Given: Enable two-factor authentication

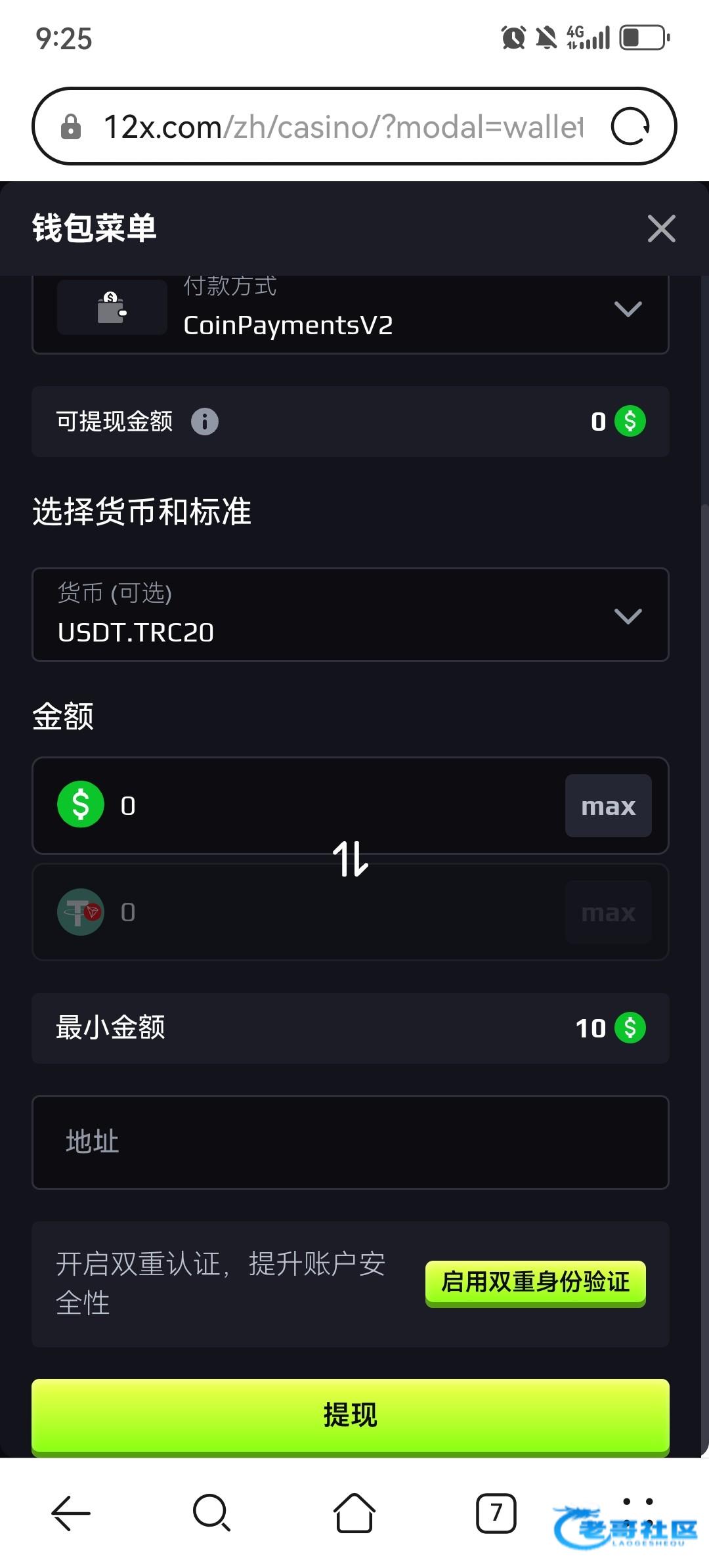Looking at the screenshot, I should [535, 1283].
